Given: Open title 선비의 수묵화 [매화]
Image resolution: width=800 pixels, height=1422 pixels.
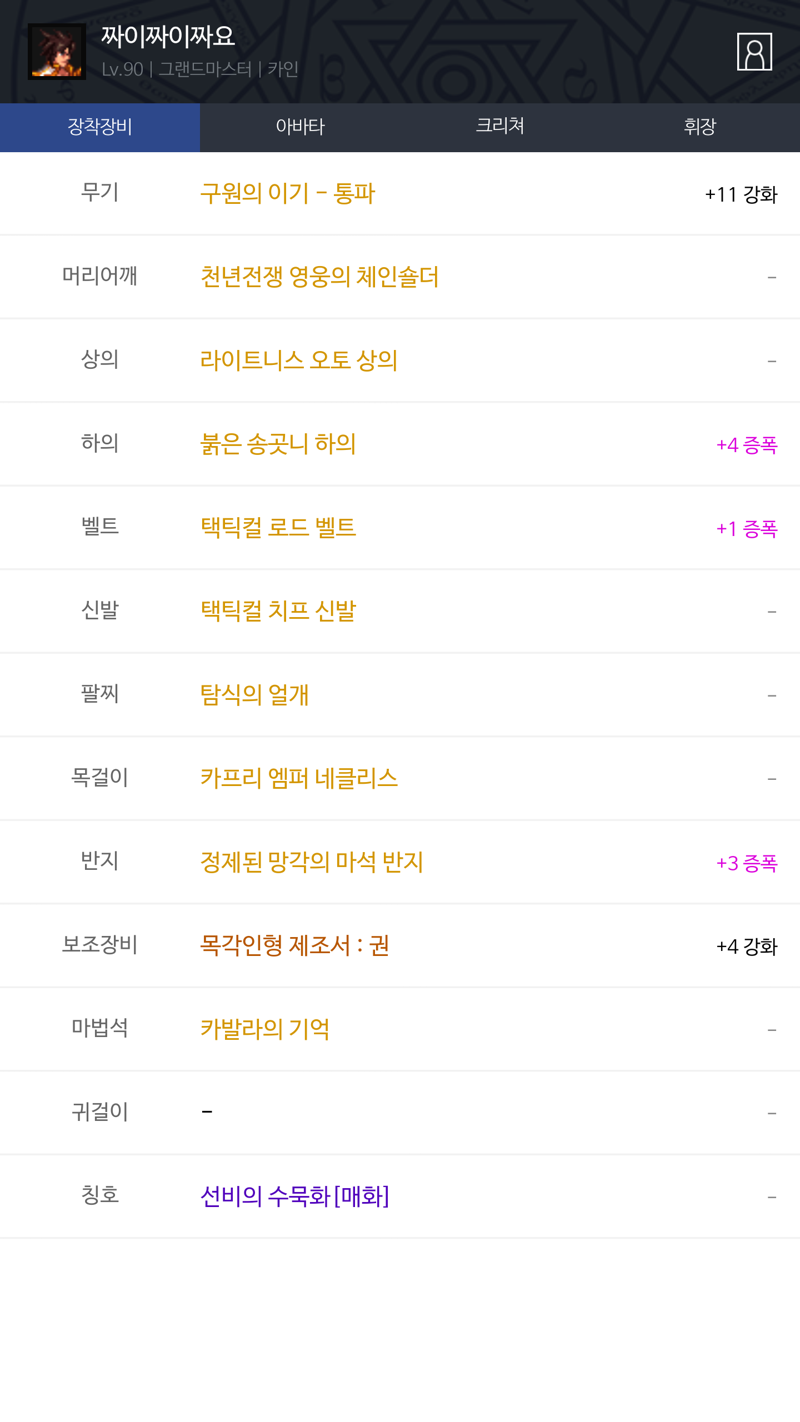Looking at the screenshot, I should pos(295,1196).
